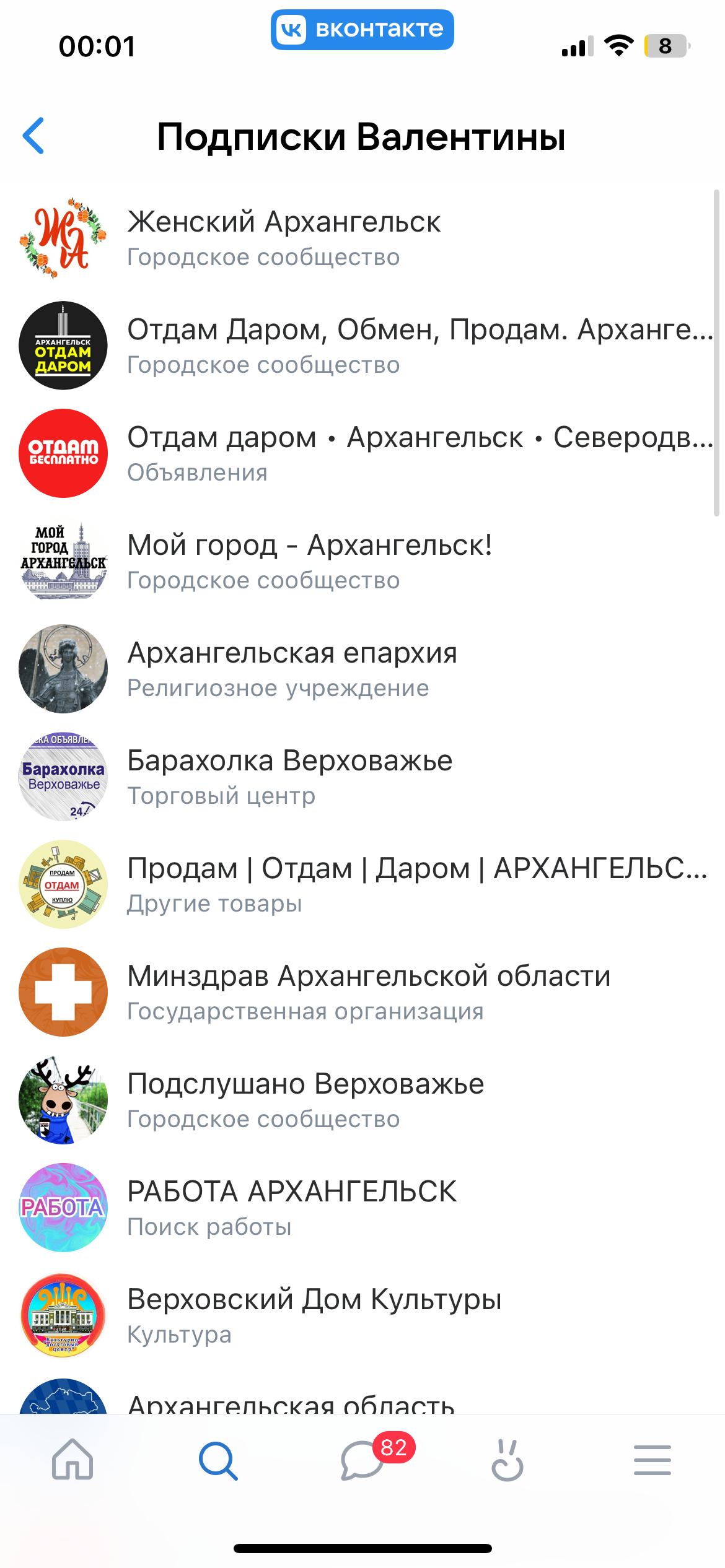Switch to the Friends tab
The image size is (725, 1568).
pyautogui.click(x=507, y=1460)
